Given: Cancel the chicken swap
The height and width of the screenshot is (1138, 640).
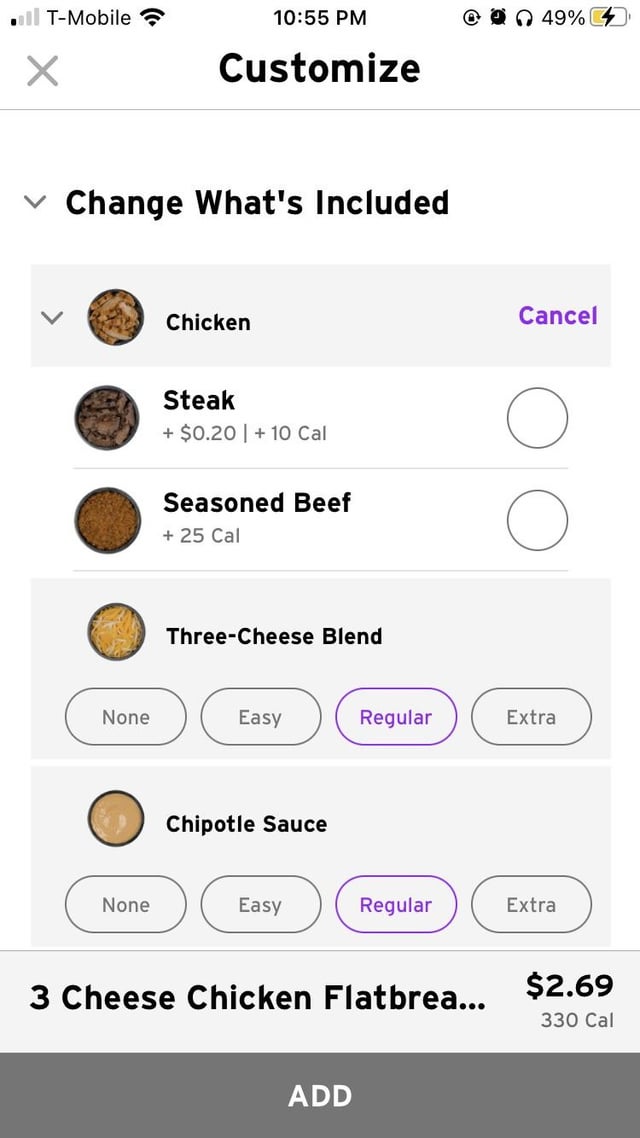Looking at the screenshot, I should coord(557,316).
